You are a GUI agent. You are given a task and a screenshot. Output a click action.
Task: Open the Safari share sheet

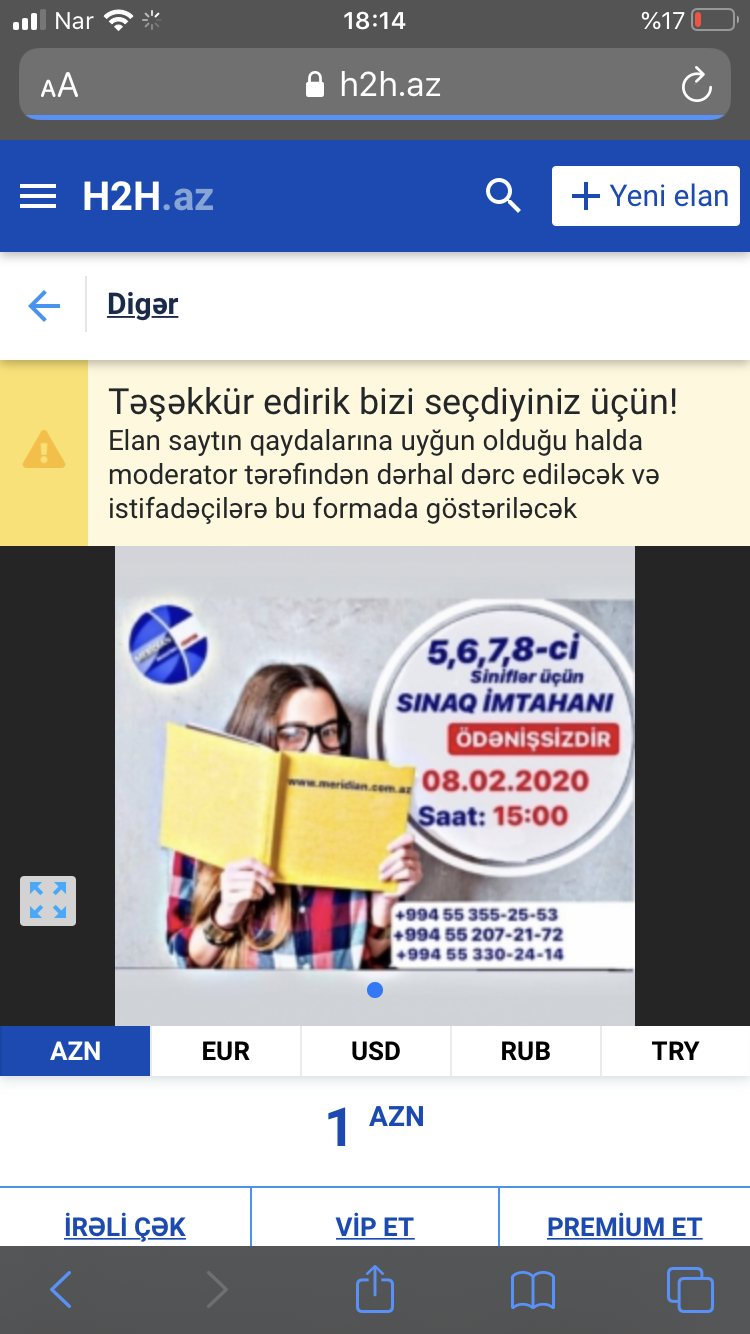tap(375, 1288)
